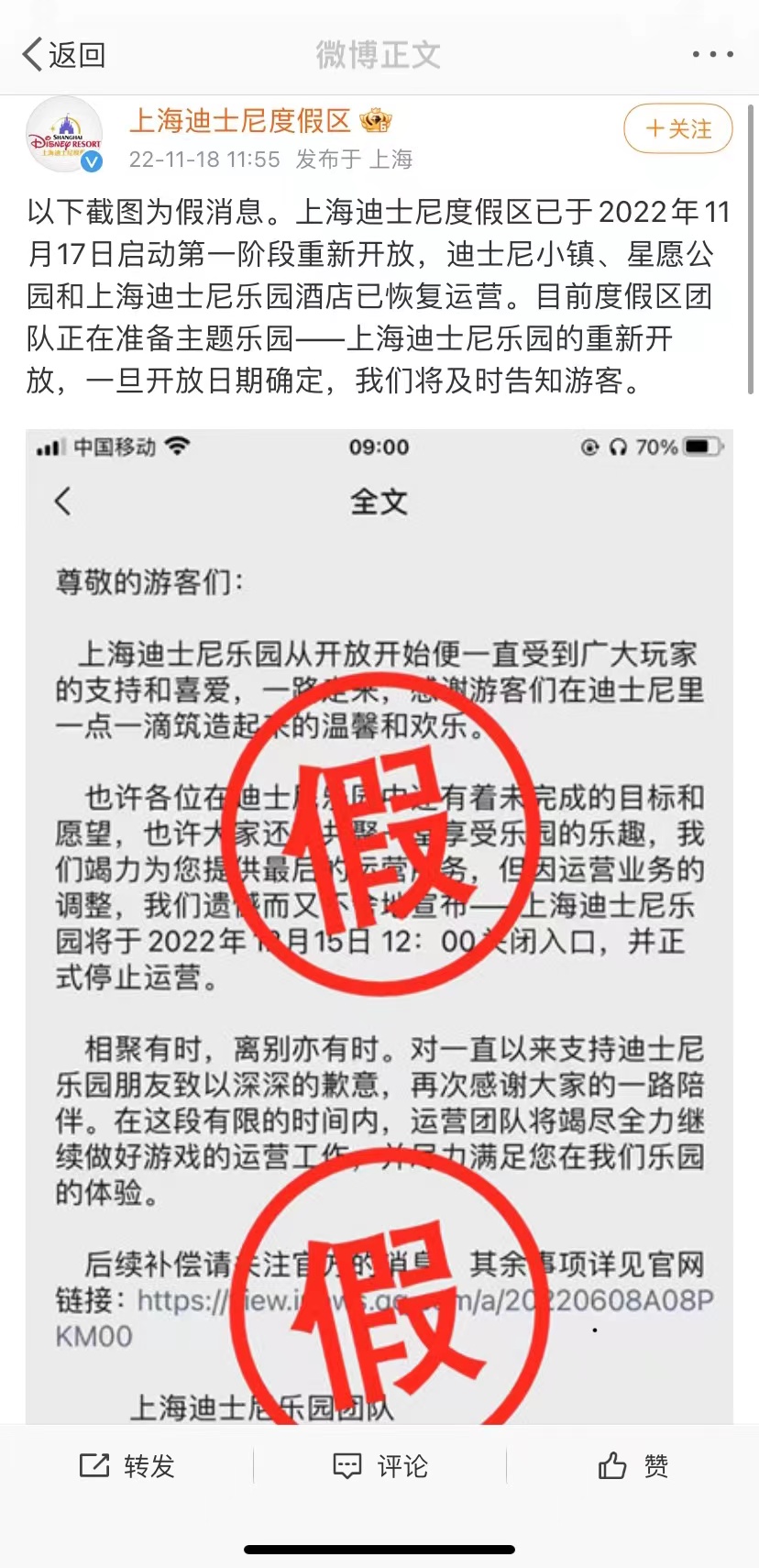759x1568 pixels.
Task: Like this post with 赞
Action: (632, 1465)
